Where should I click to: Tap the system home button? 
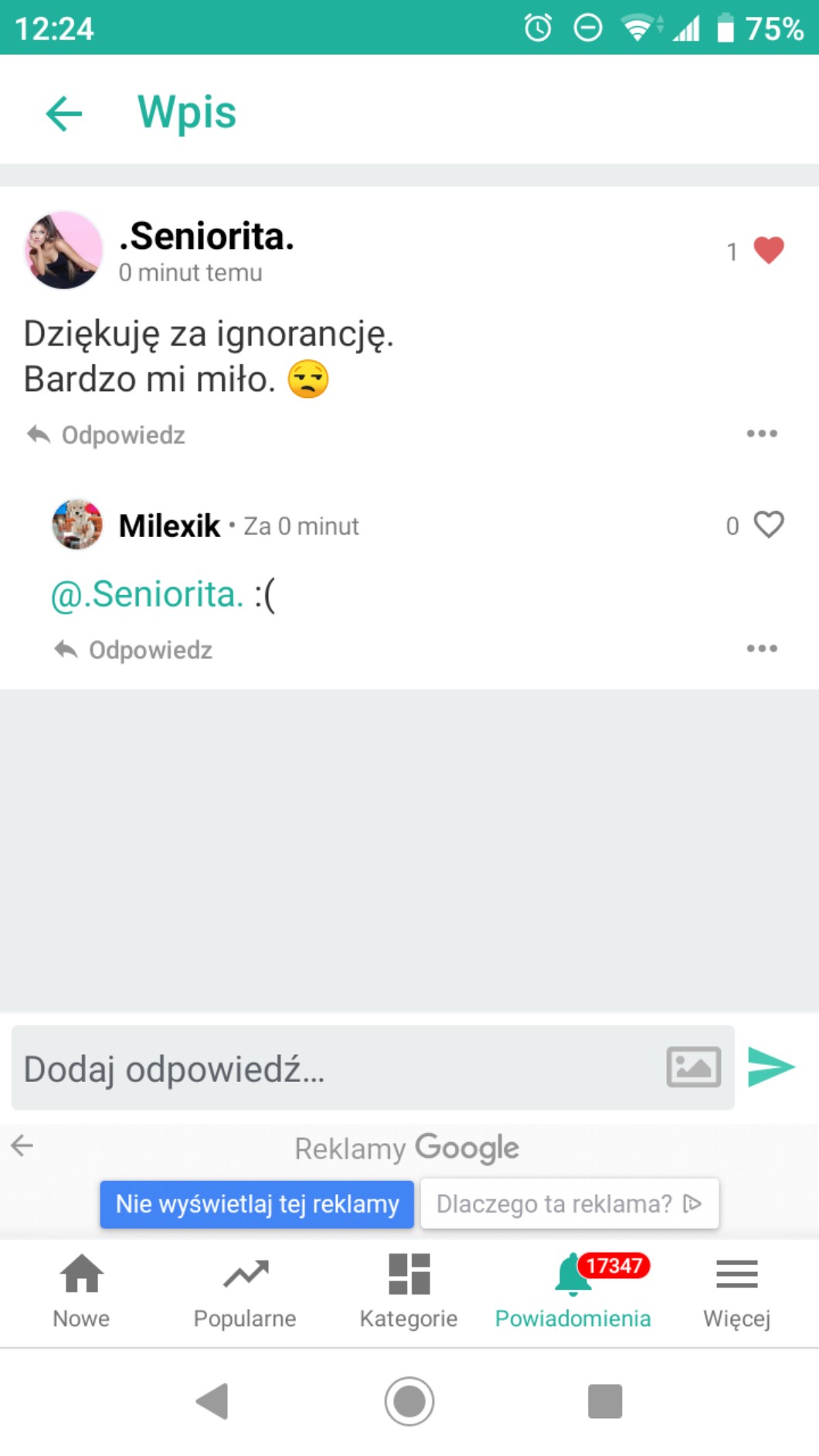409,1401
